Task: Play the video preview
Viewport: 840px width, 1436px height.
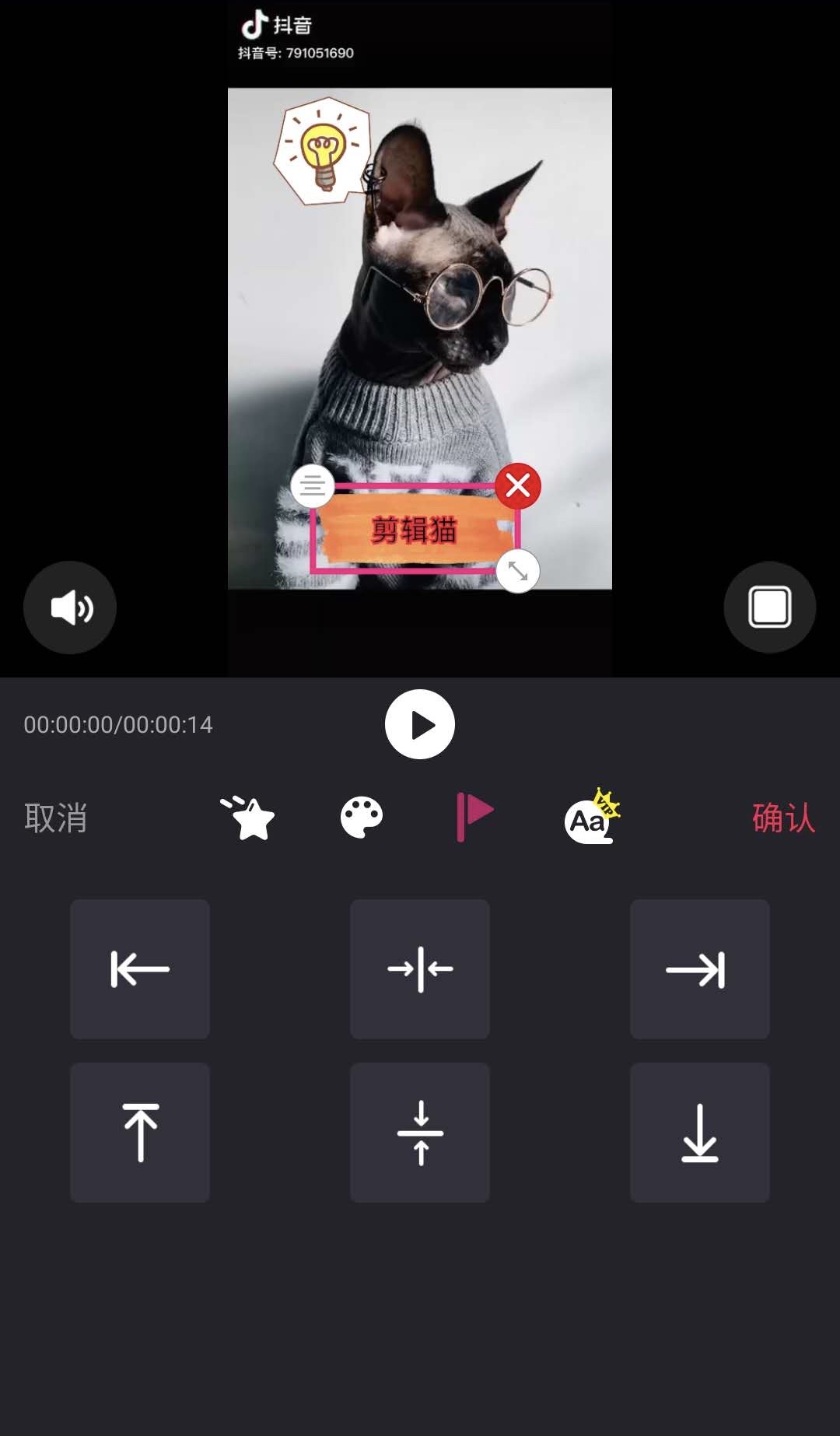Action: (x=420, y=724)
